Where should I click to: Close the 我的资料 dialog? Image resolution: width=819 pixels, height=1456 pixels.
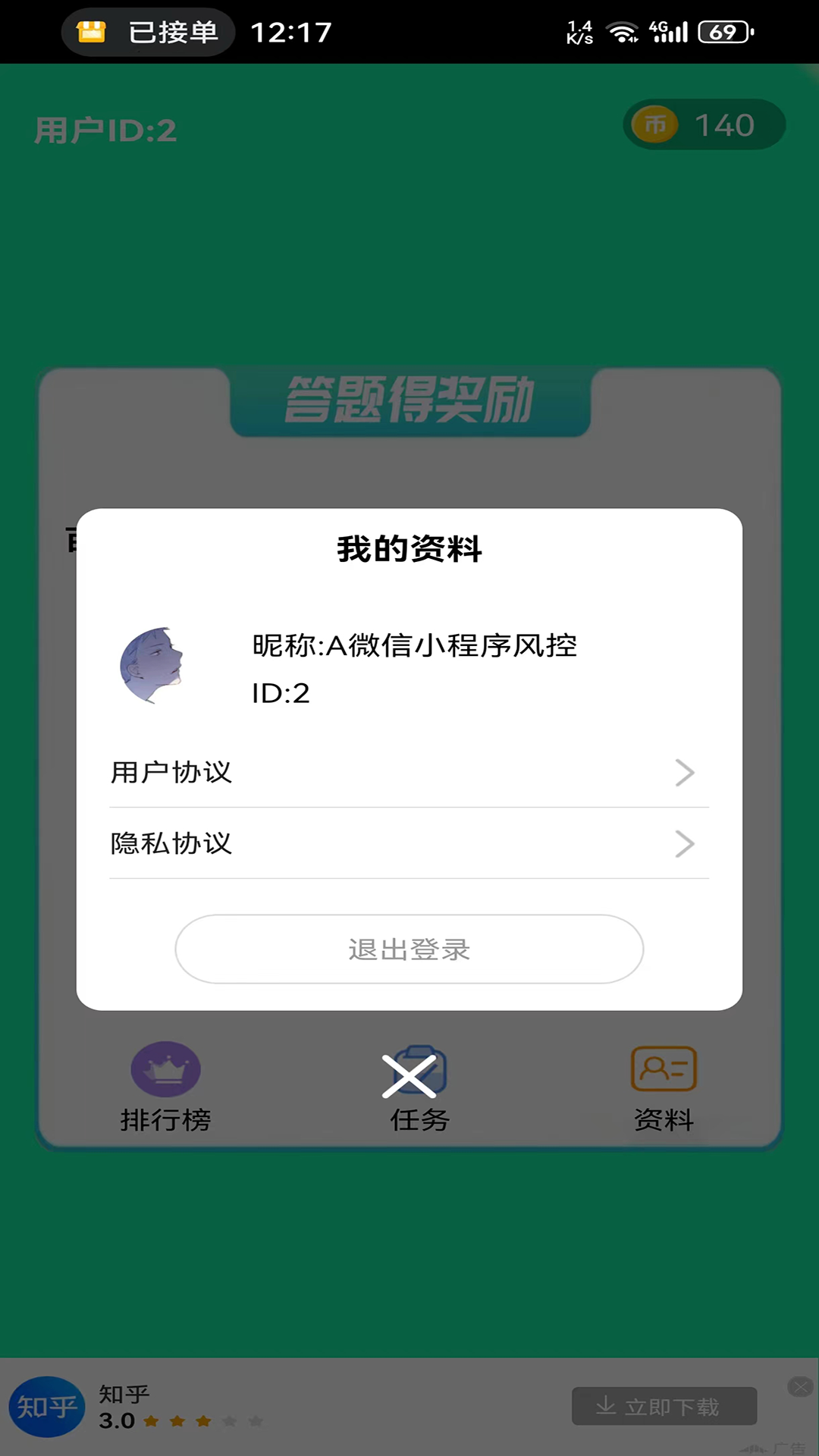tap(409, 1076)
